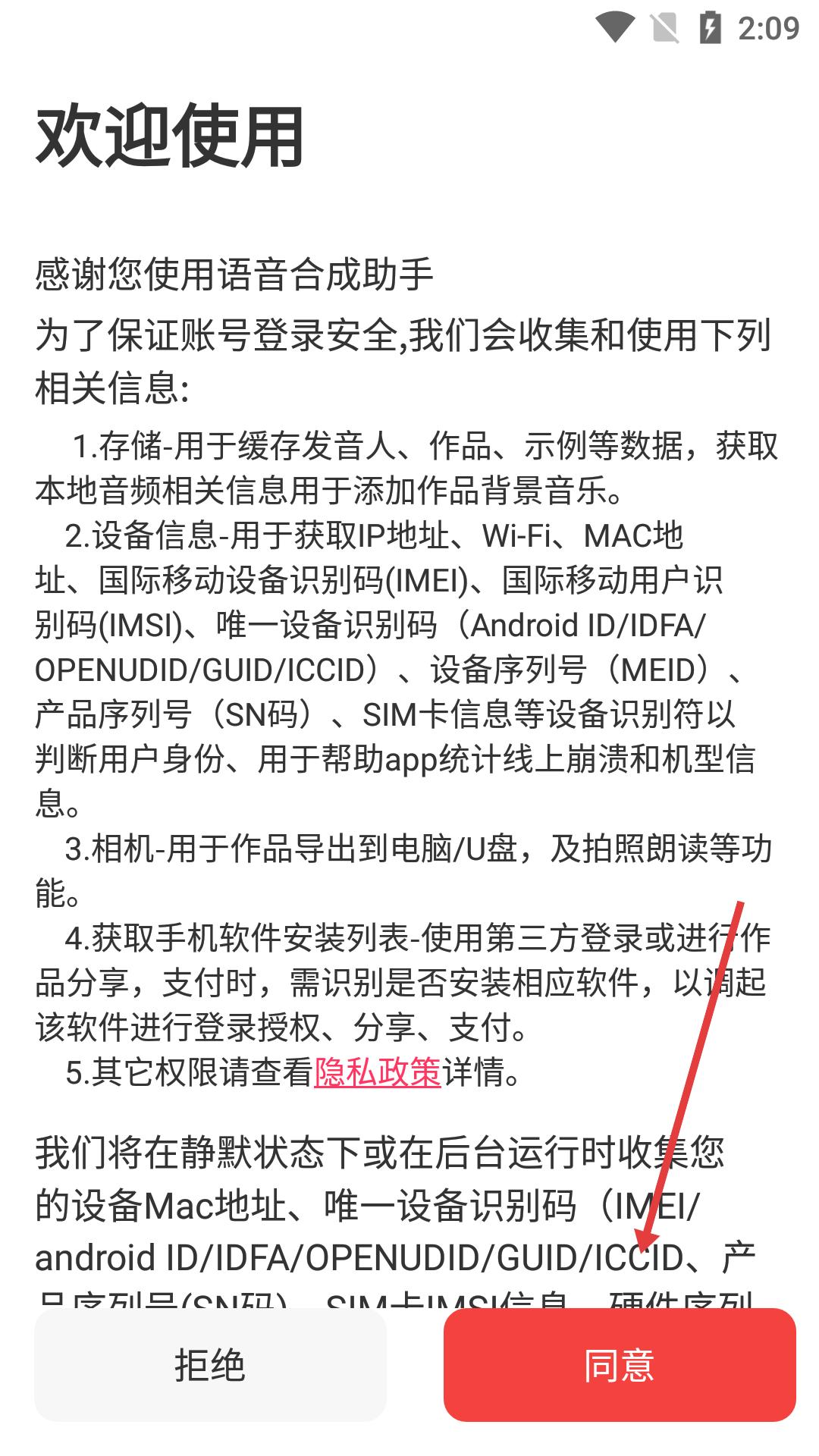Open the 隐私政策 privacy policy link
This screenshot has height=1456, width=819.
pyautogui.click(x=378, y=1072)
